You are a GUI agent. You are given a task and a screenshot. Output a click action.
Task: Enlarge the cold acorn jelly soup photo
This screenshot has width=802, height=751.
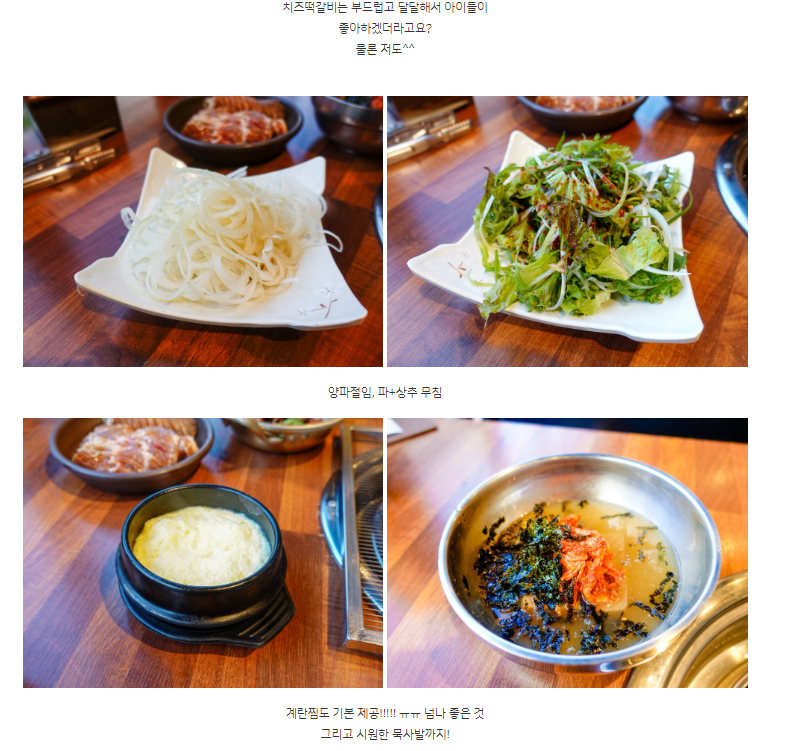click(567, 552)
